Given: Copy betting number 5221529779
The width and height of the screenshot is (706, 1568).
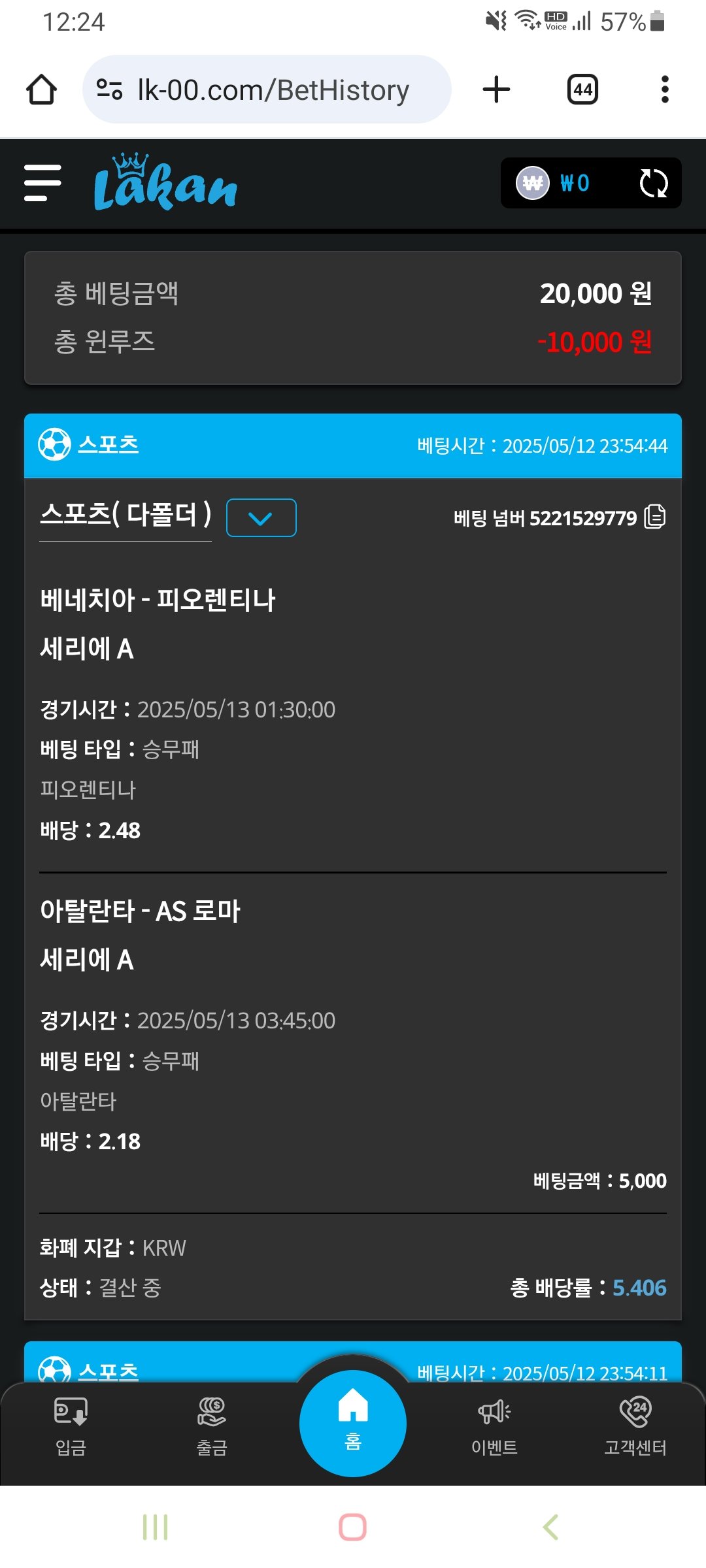Looking at the screenshot, I should coord(655,517).
